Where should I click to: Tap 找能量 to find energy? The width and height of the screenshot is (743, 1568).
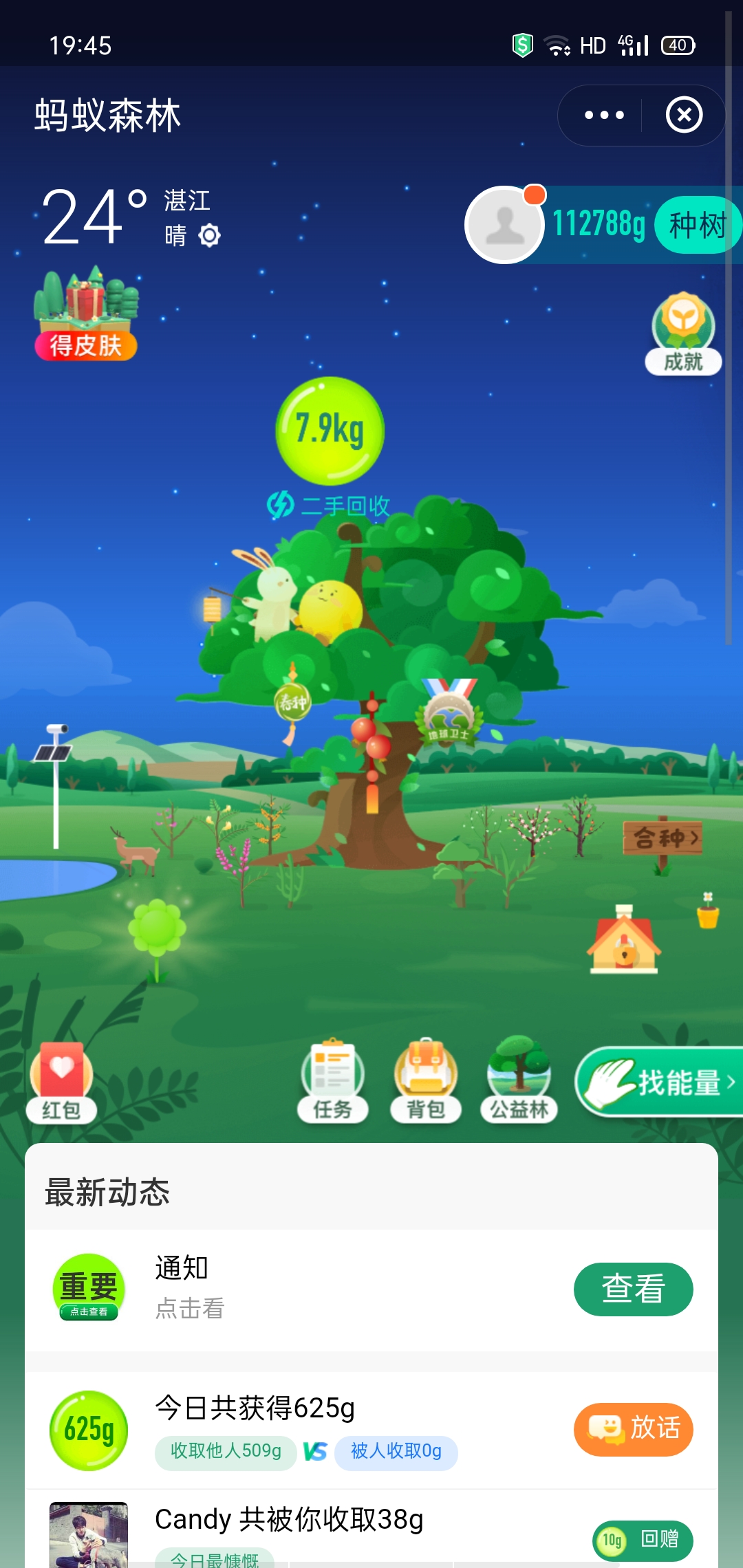click(x=660, y=1082)
